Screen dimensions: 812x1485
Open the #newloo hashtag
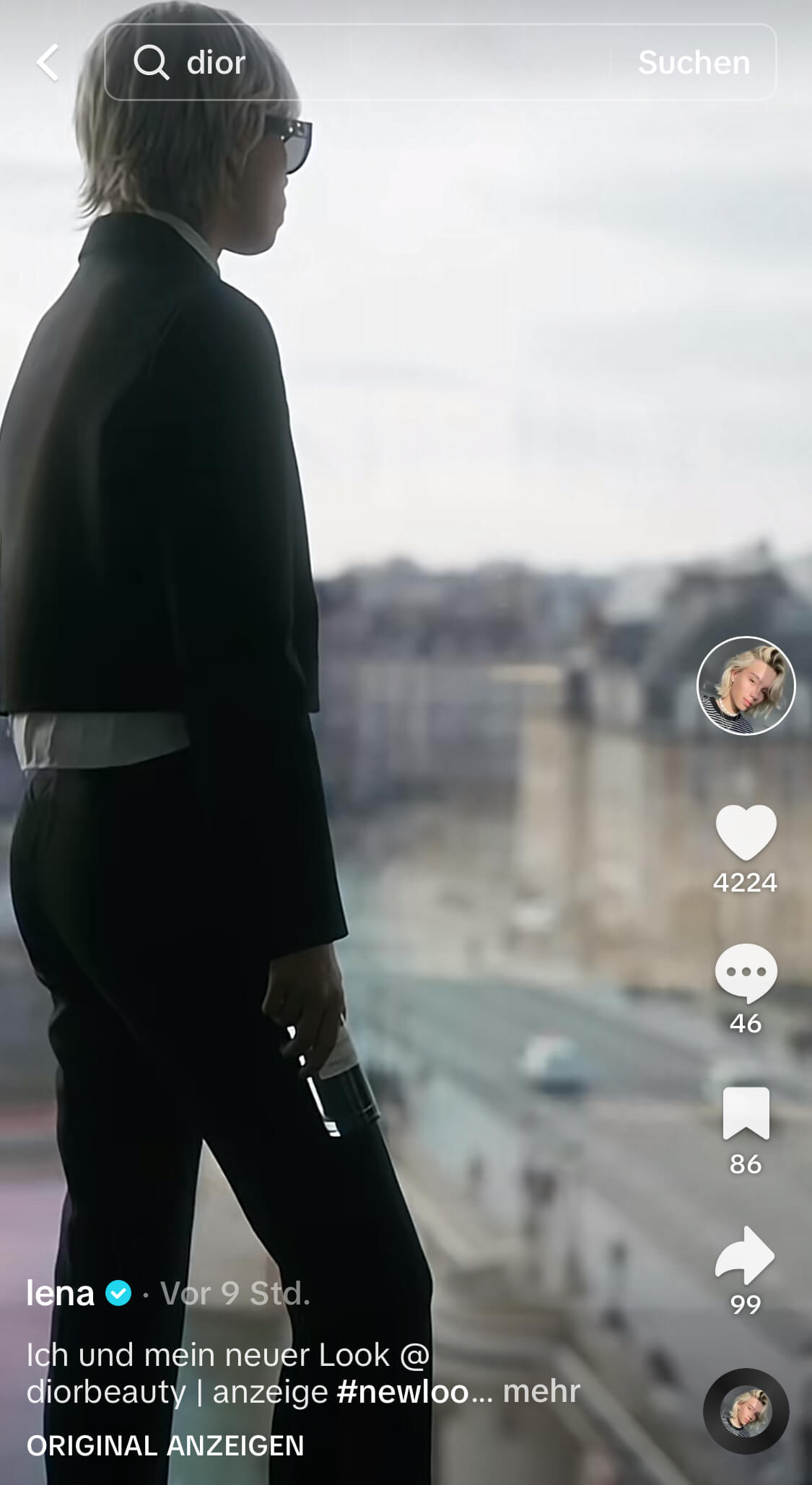(403, 1391)
